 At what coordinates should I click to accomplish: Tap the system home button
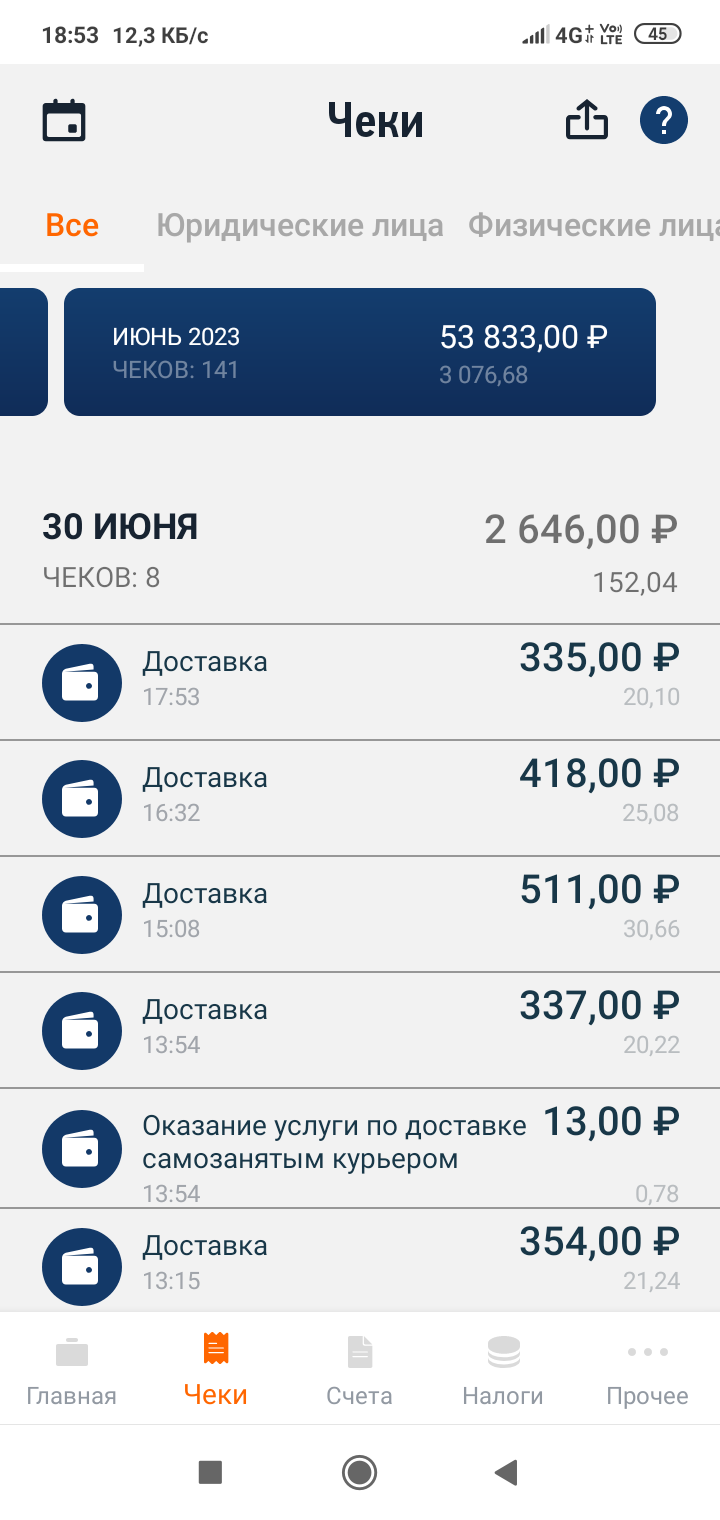(359, 1472)
